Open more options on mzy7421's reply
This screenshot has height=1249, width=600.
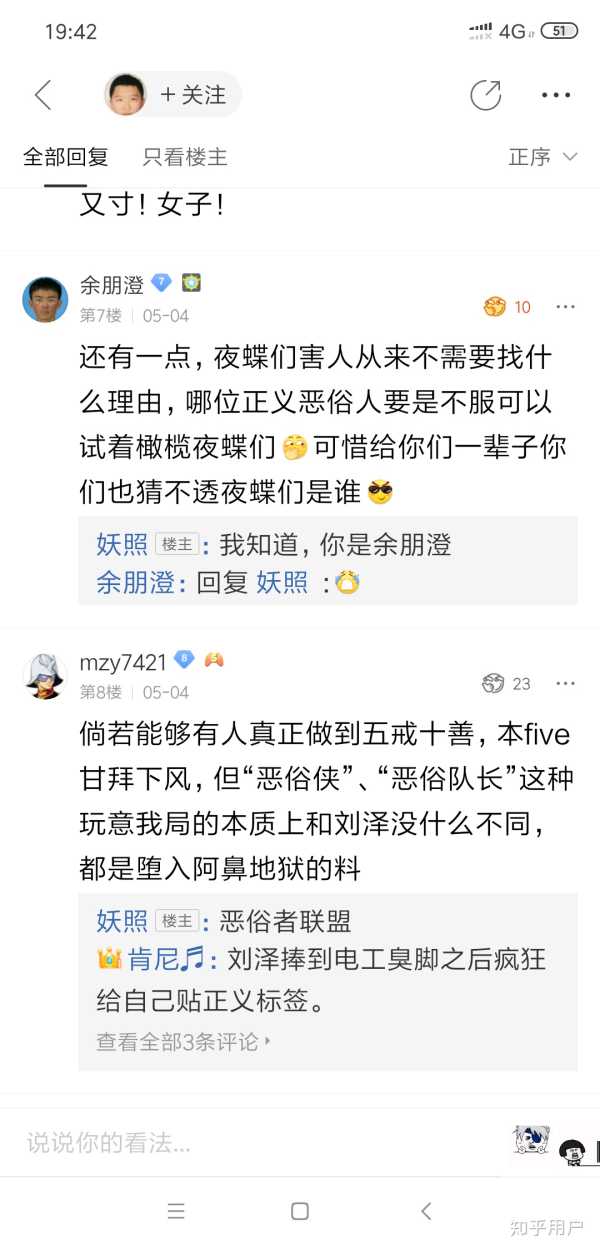[566, 684]
